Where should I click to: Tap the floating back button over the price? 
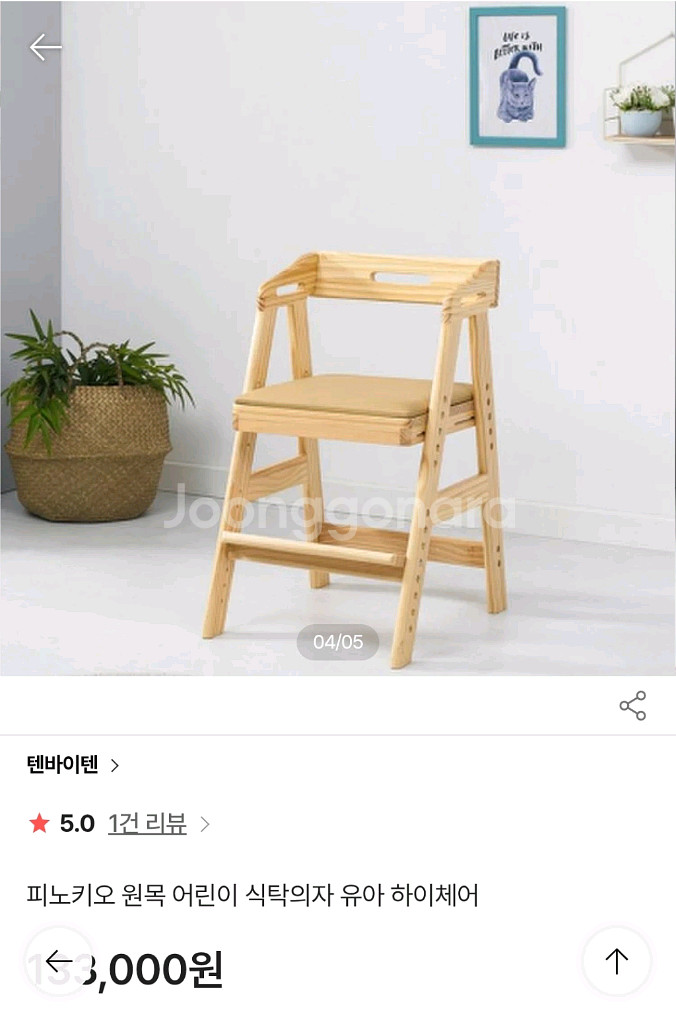[x=59, y=962]
